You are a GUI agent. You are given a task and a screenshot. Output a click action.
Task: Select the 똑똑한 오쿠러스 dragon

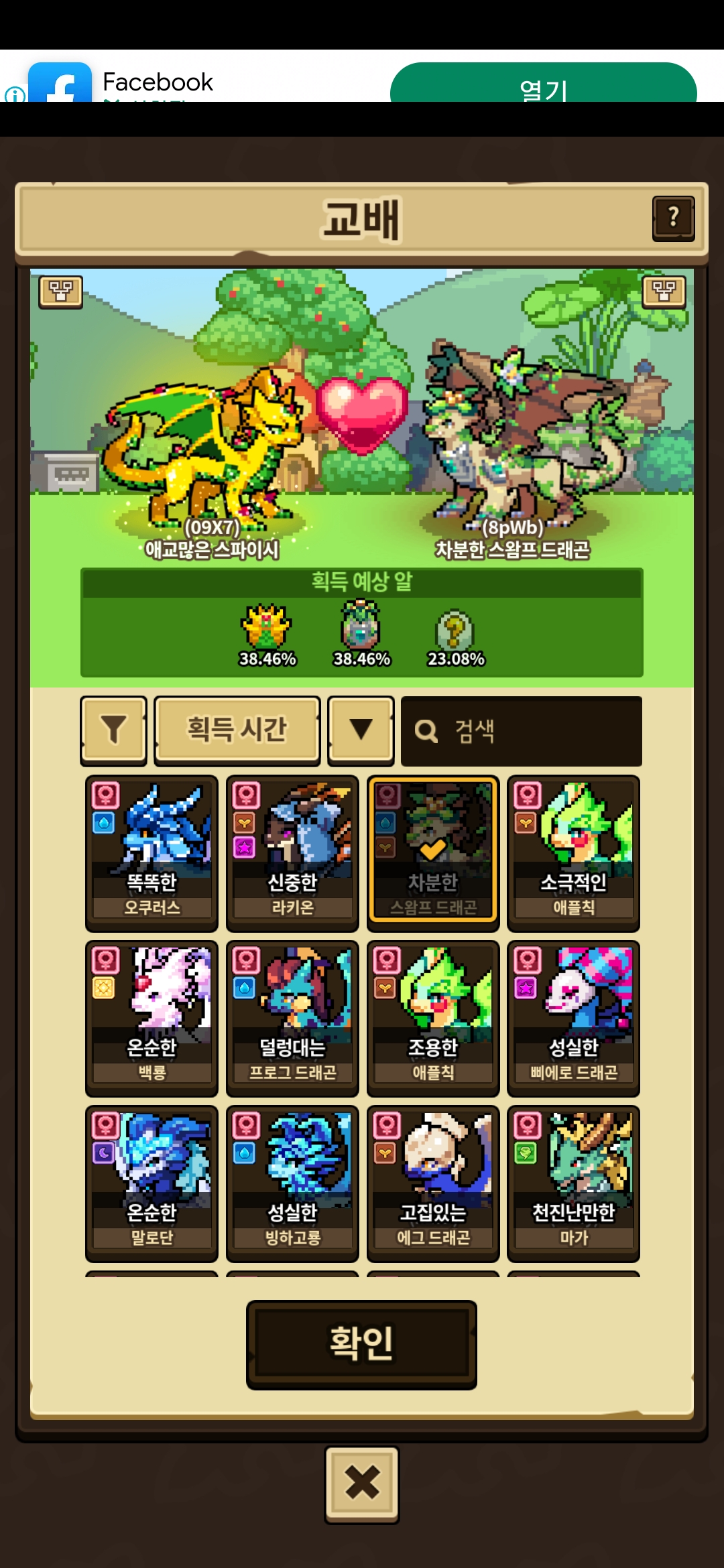tap(152, 853)
